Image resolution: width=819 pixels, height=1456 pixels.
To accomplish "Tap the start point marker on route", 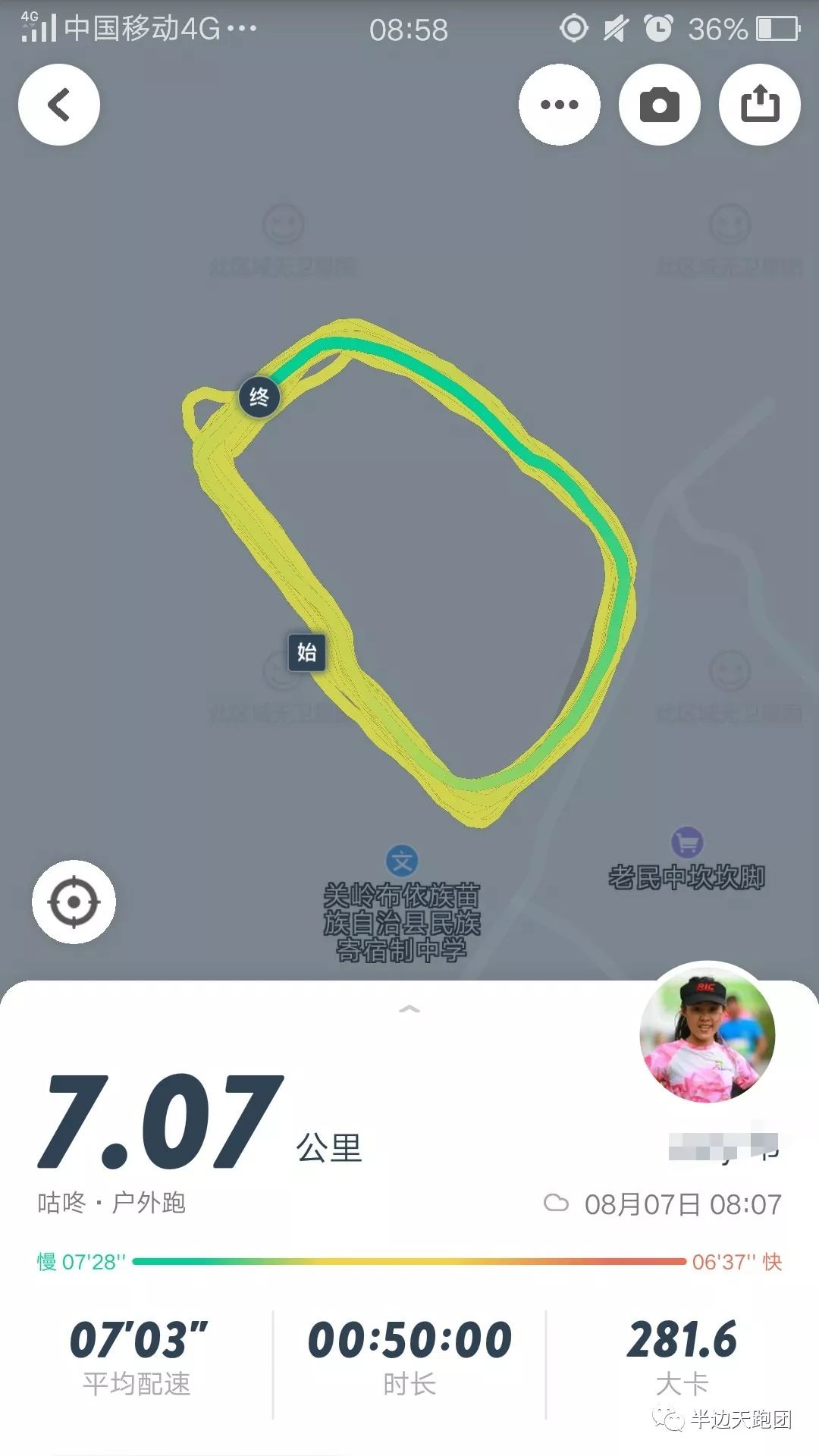I will 307,651.
